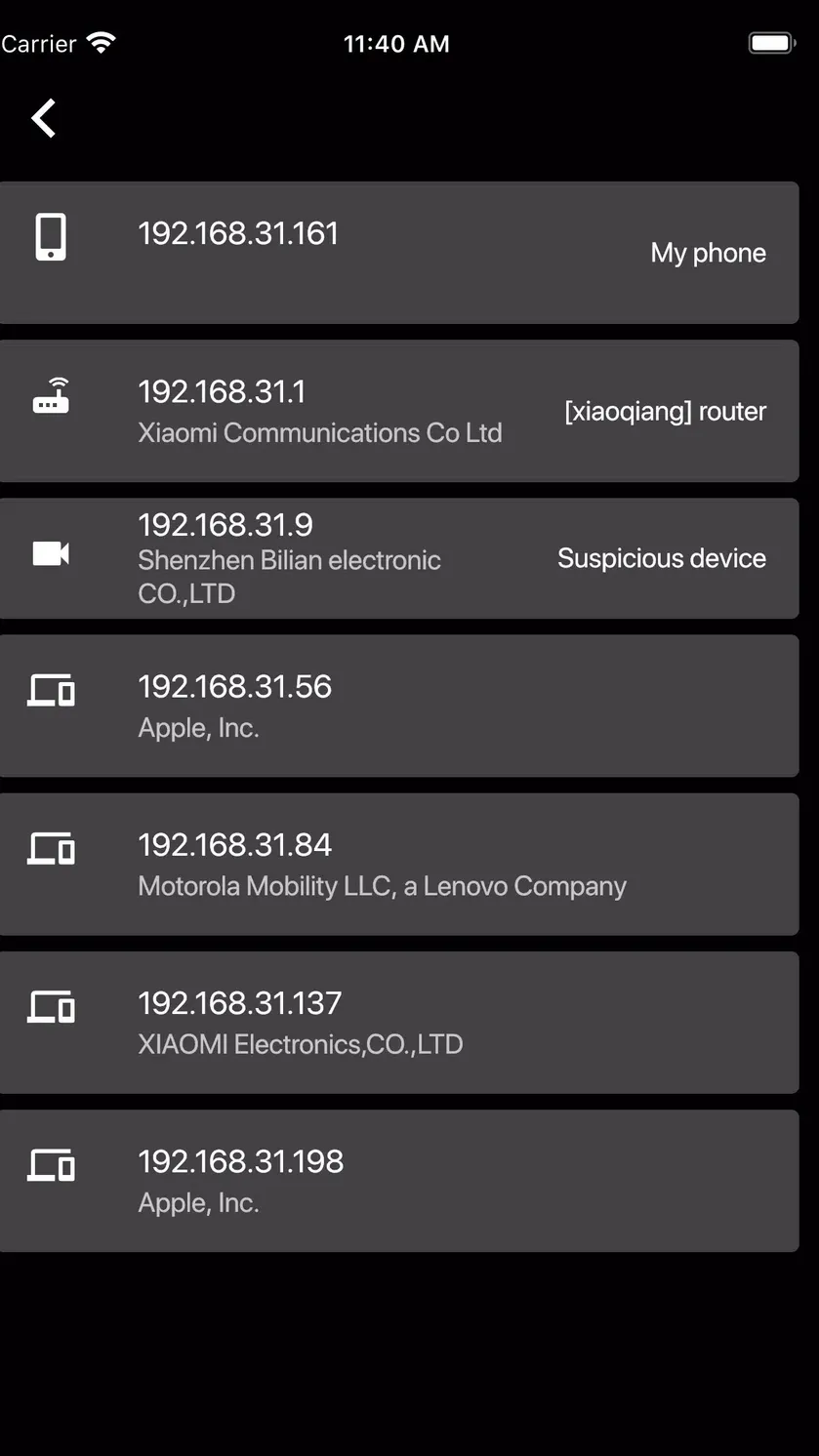The width and height of the screenshot is (819, 1456).
Task: Open the XIAOMI Electronics device 192.168.31.137
Action: click(399, 1023)
